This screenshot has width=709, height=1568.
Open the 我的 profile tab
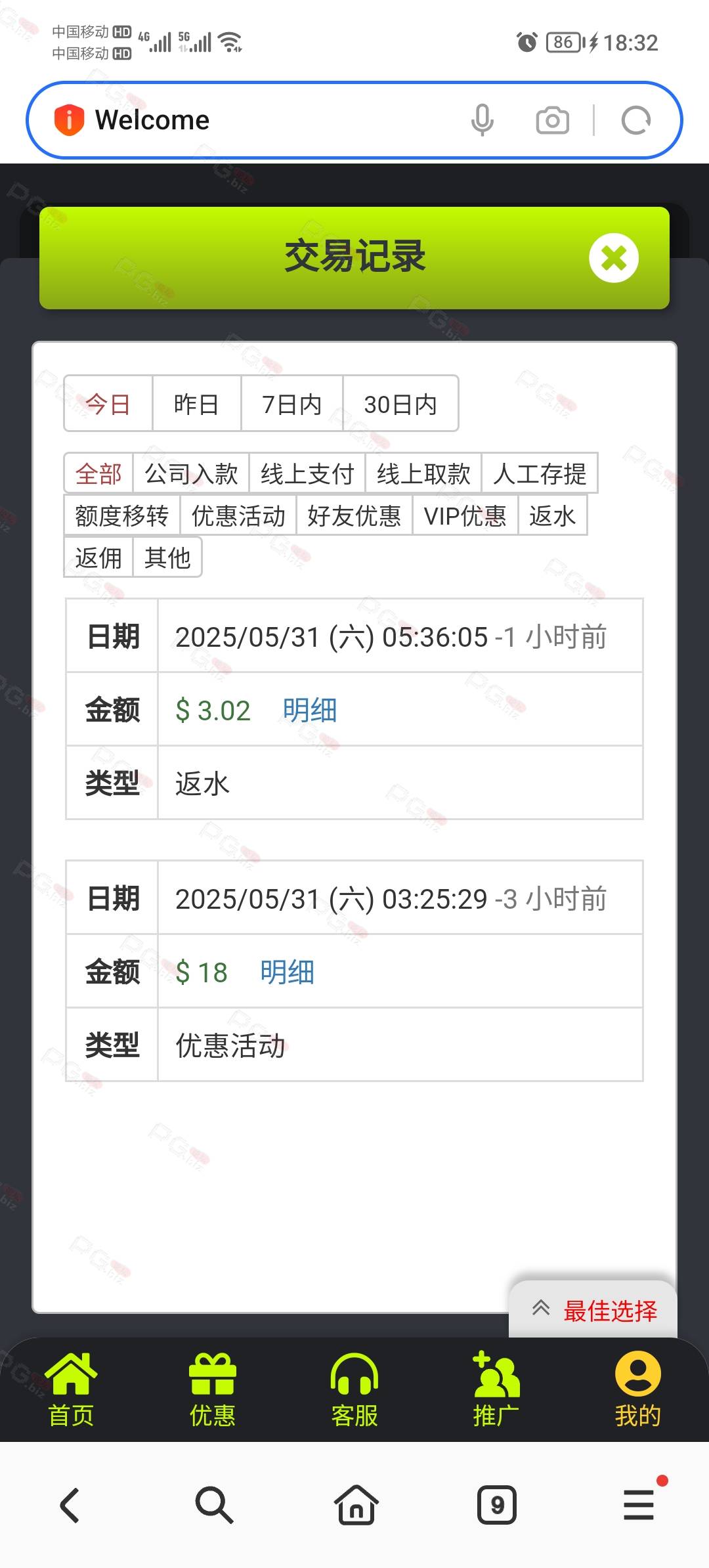[x=637, y=1389]
